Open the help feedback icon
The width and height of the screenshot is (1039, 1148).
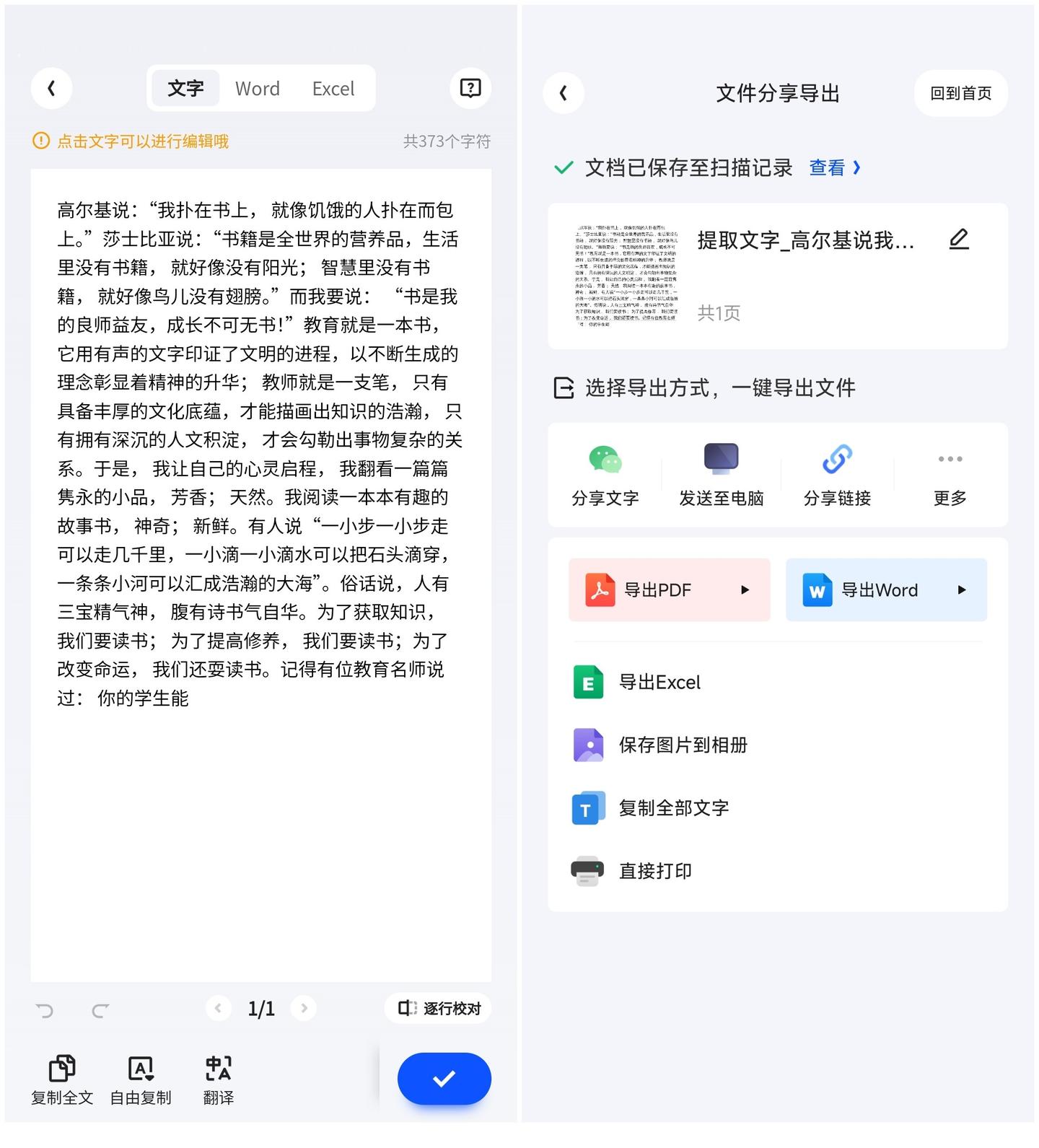(x=470, y=88)
